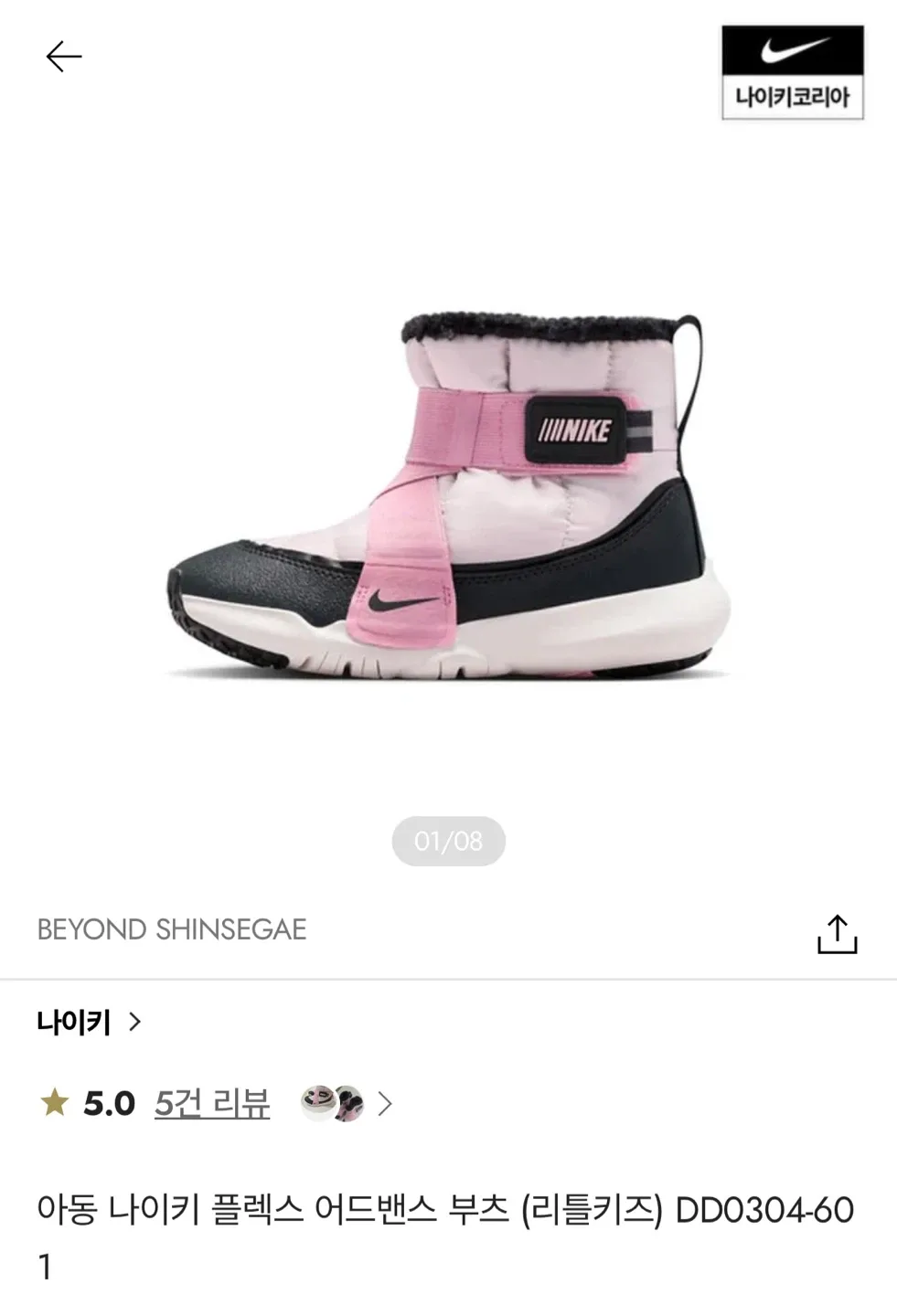This screenshot has width=897, height=1316.
Task: View review photo thumbnails
Action: tap(333, 1103)
